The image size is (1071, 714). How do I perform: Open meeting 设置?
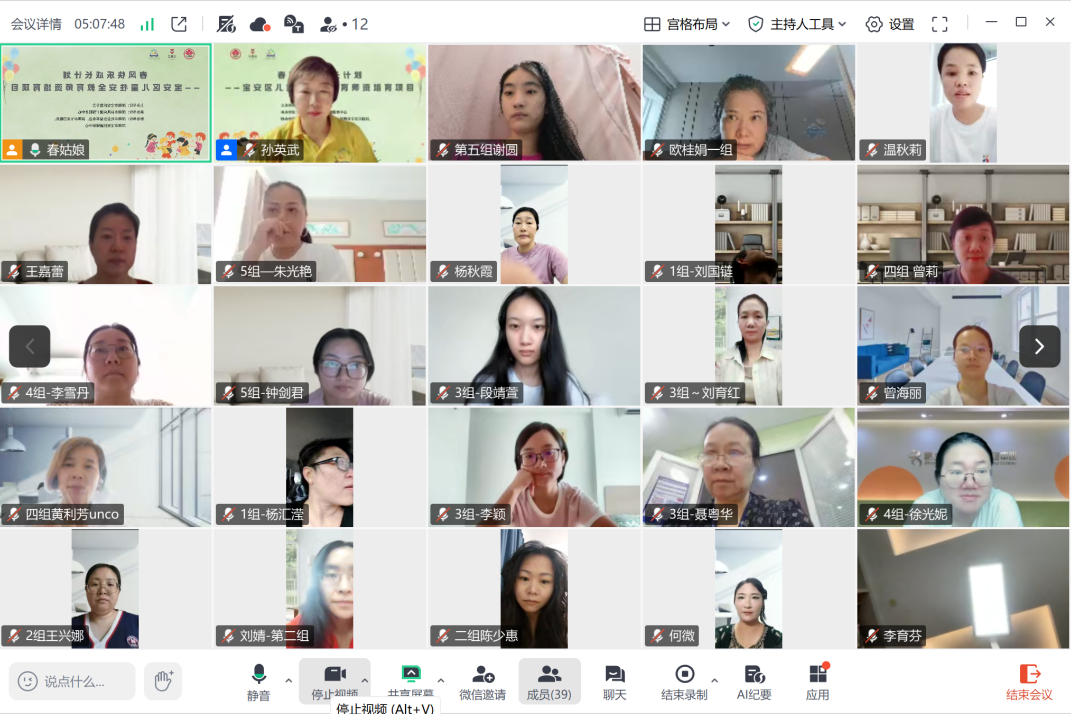890,24
